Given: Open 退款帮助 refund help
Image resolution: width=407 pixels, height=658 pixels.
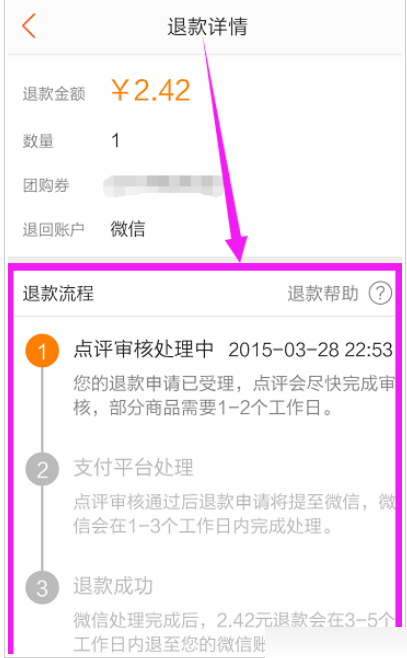Looking at the screenshot, I should pos(339,293).
